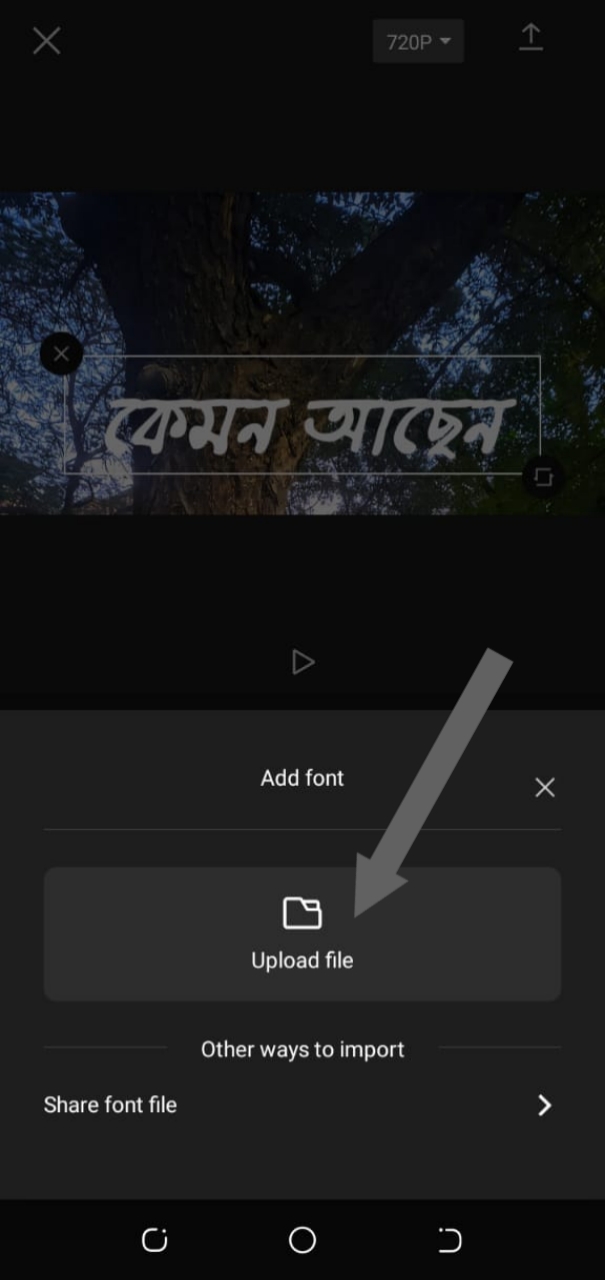Export the video using the upload arrow
The width and height of the screenshot is (605, 1280).
[x=530, y=39]
